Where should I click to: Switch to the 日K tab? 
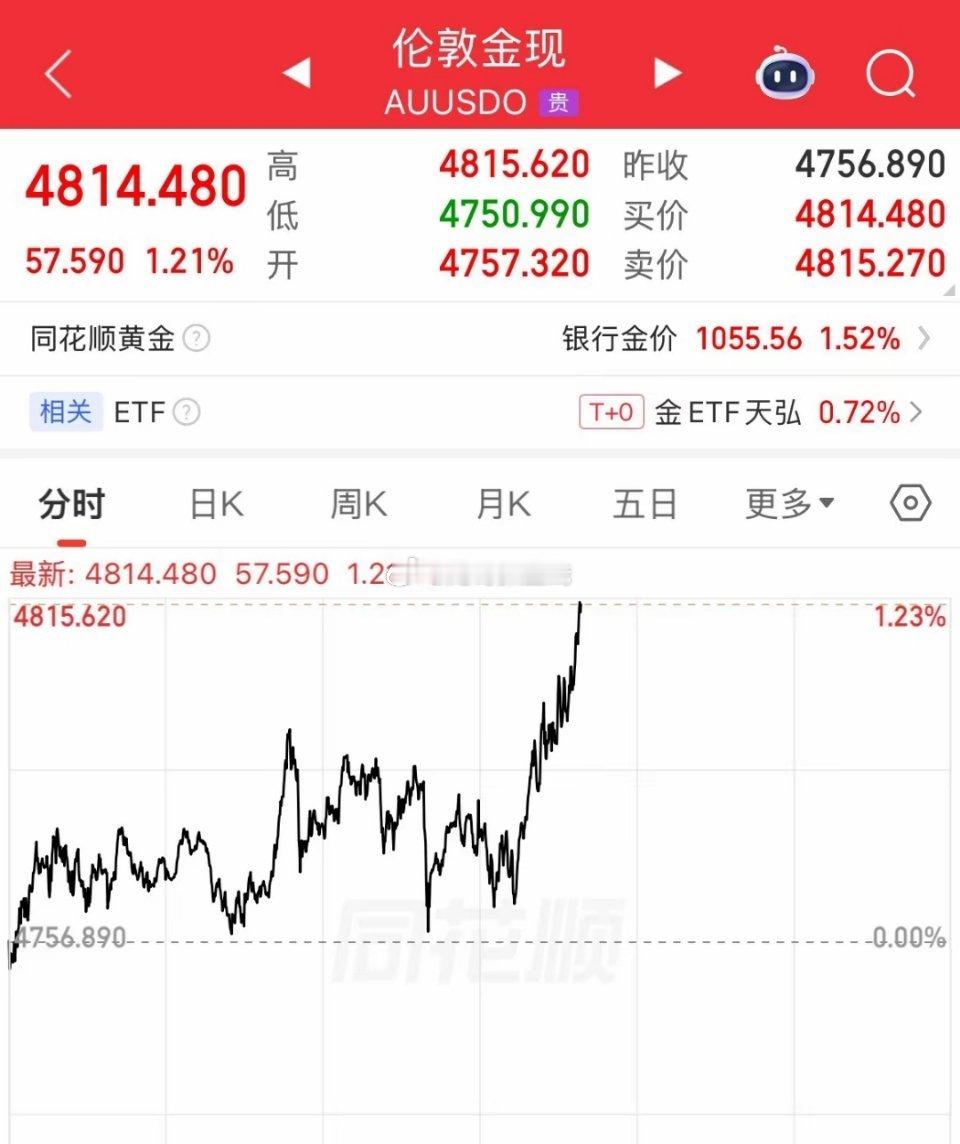tap(215, 504)
